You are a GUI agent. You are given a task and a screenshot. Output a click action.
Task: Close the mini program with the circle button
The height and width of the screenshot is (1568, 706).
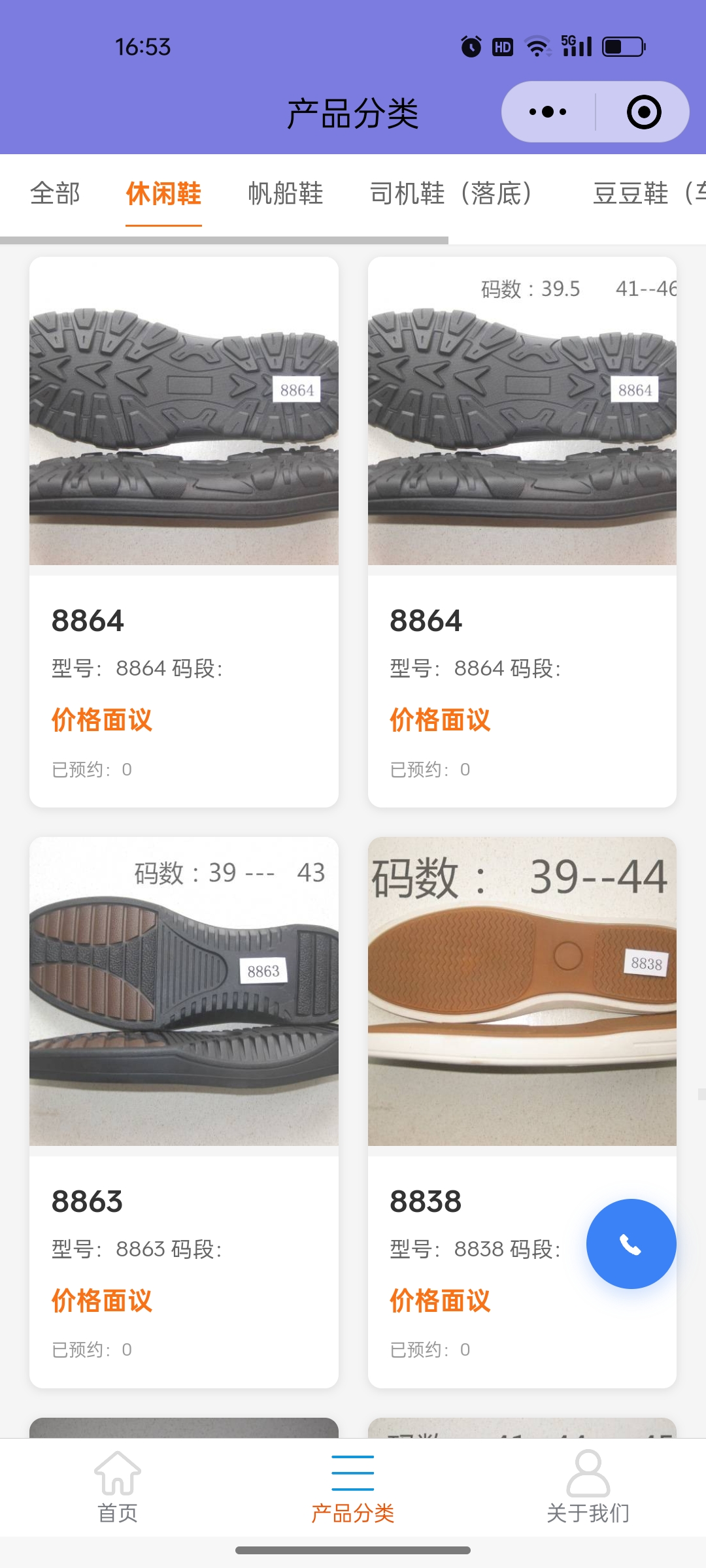coord(643,112)
